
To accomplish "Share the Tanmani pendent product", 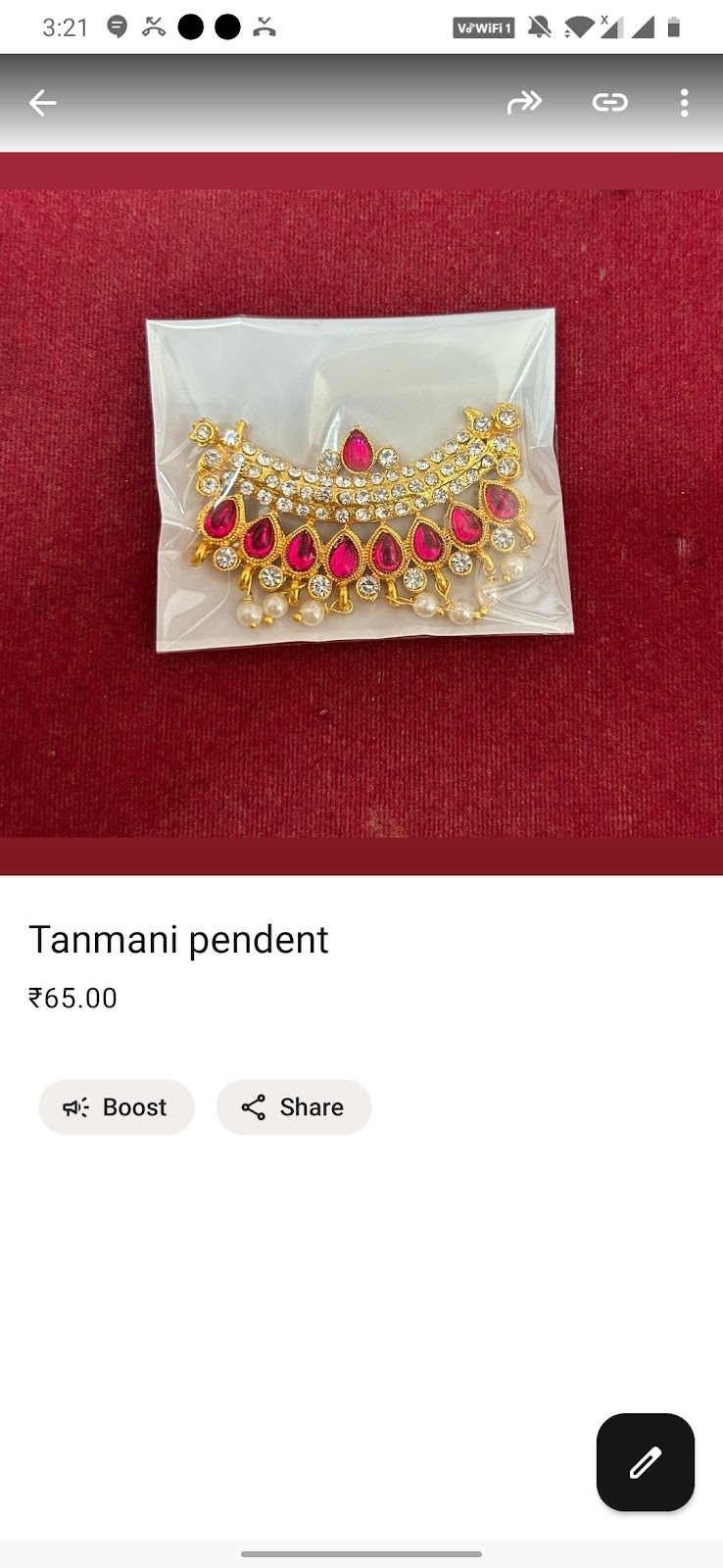I will coord(294,1107).
